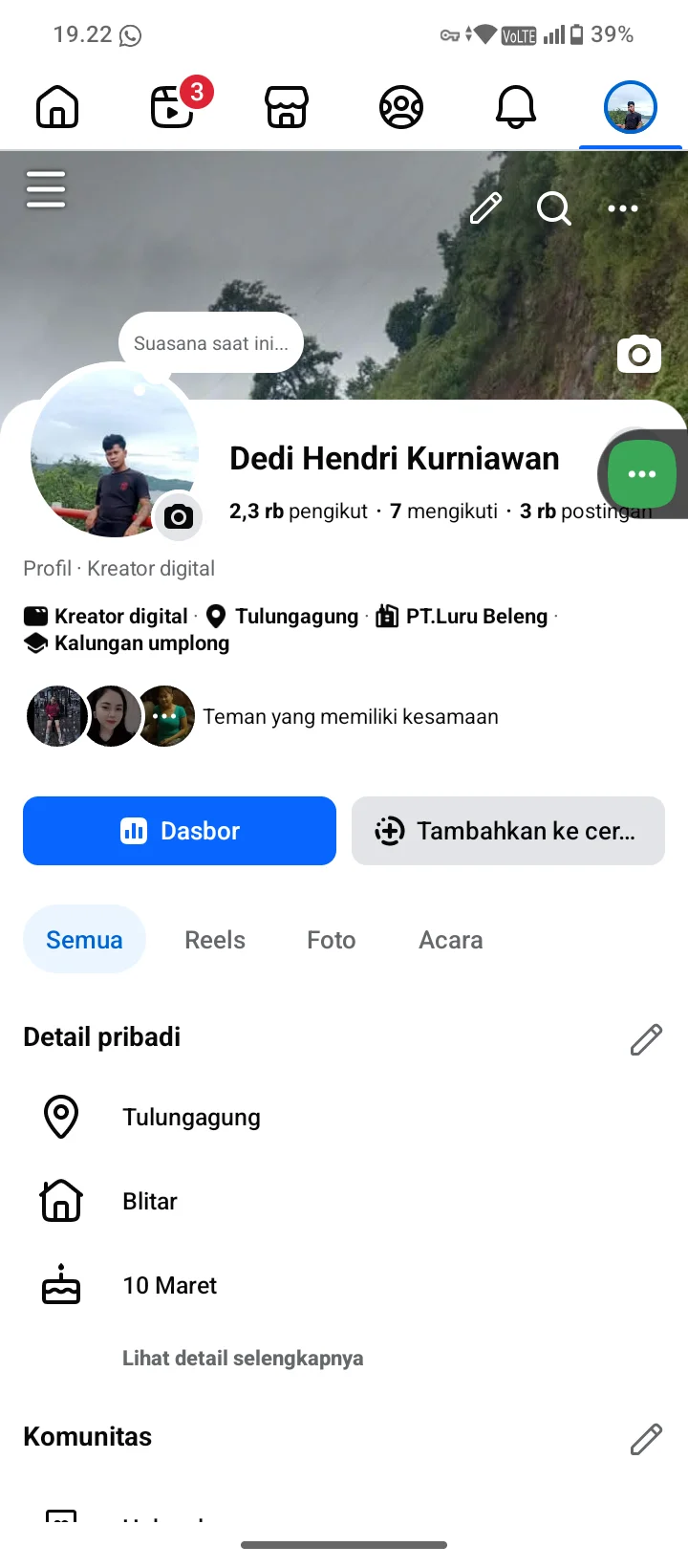Open the groups tab
This screenshot has height=1568, width=688.
click(401, 106)
